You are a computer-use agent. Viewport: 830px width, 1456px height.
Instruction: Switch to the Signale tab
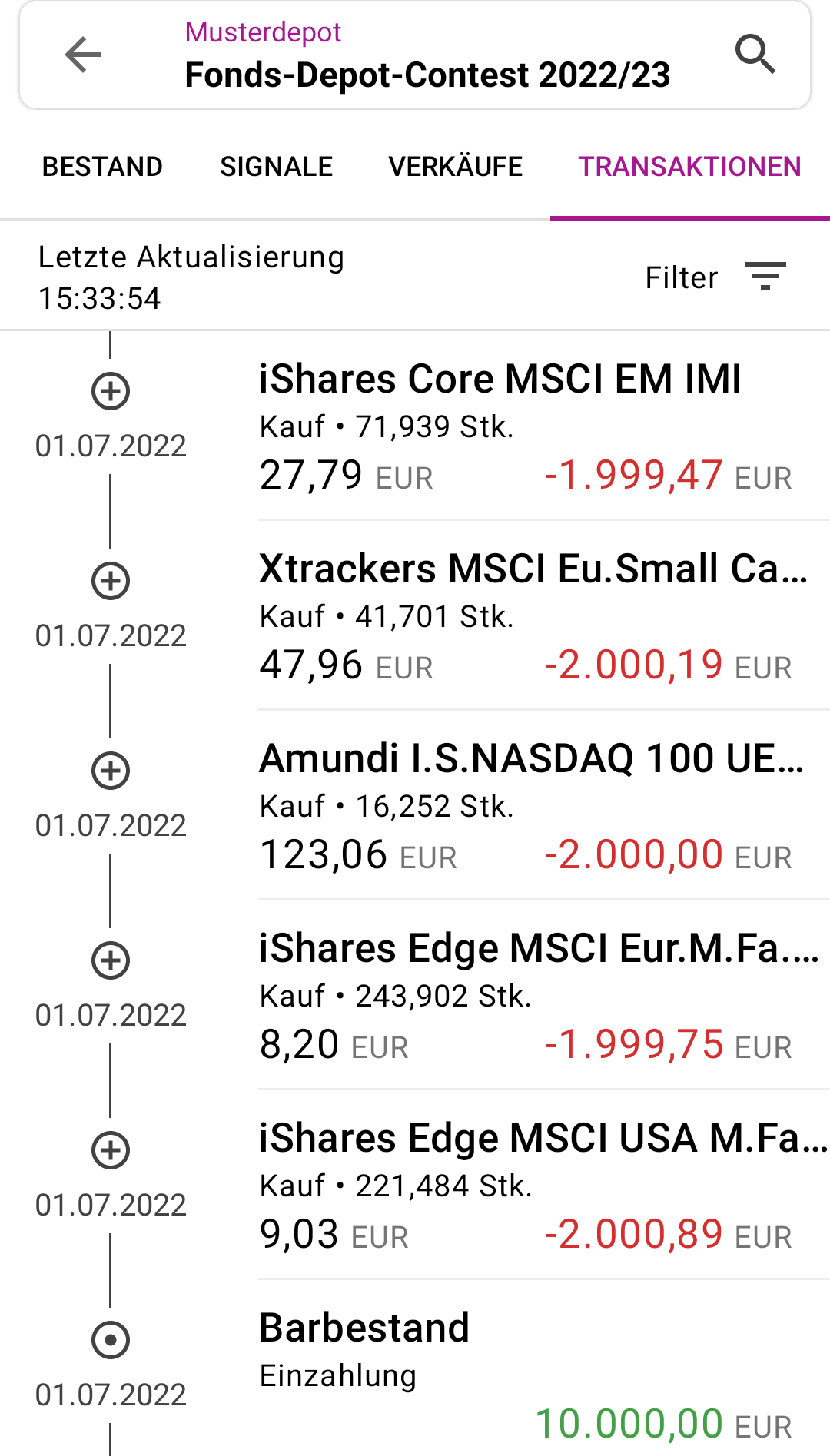[276, 167]
